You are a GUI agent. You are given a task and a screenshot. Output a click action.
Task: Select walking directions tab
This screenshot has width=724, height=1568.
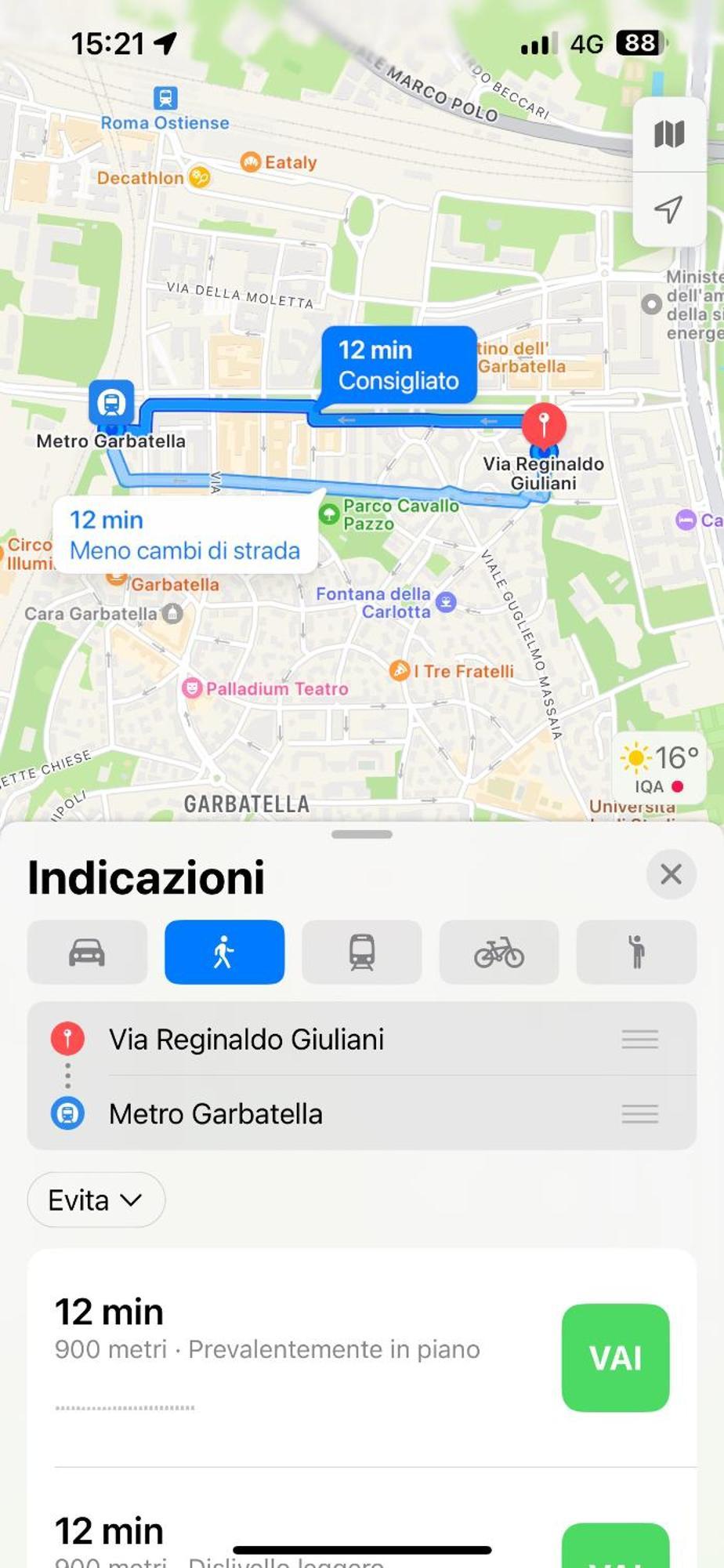point(224,953)
